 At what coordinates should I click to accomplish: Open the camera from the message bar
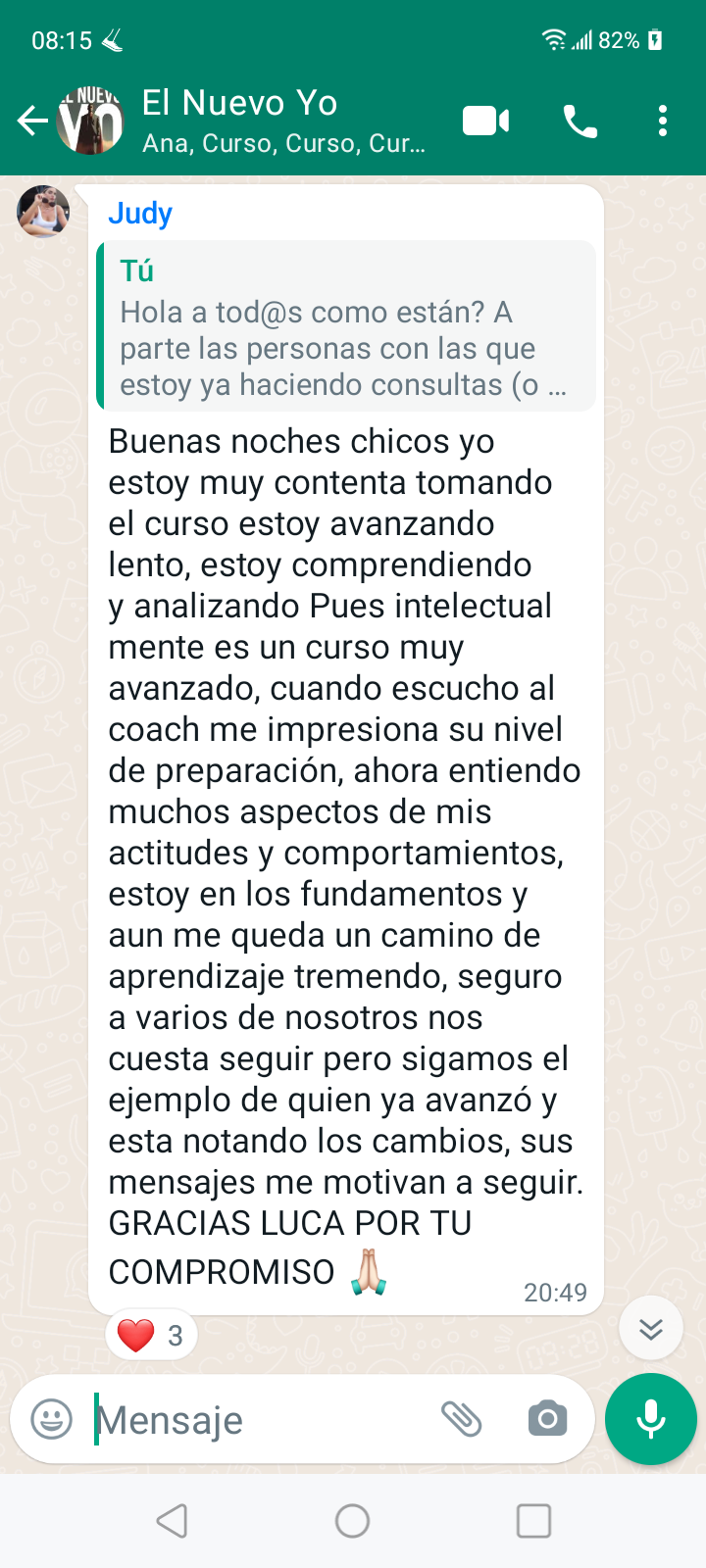click(547, 1419)
